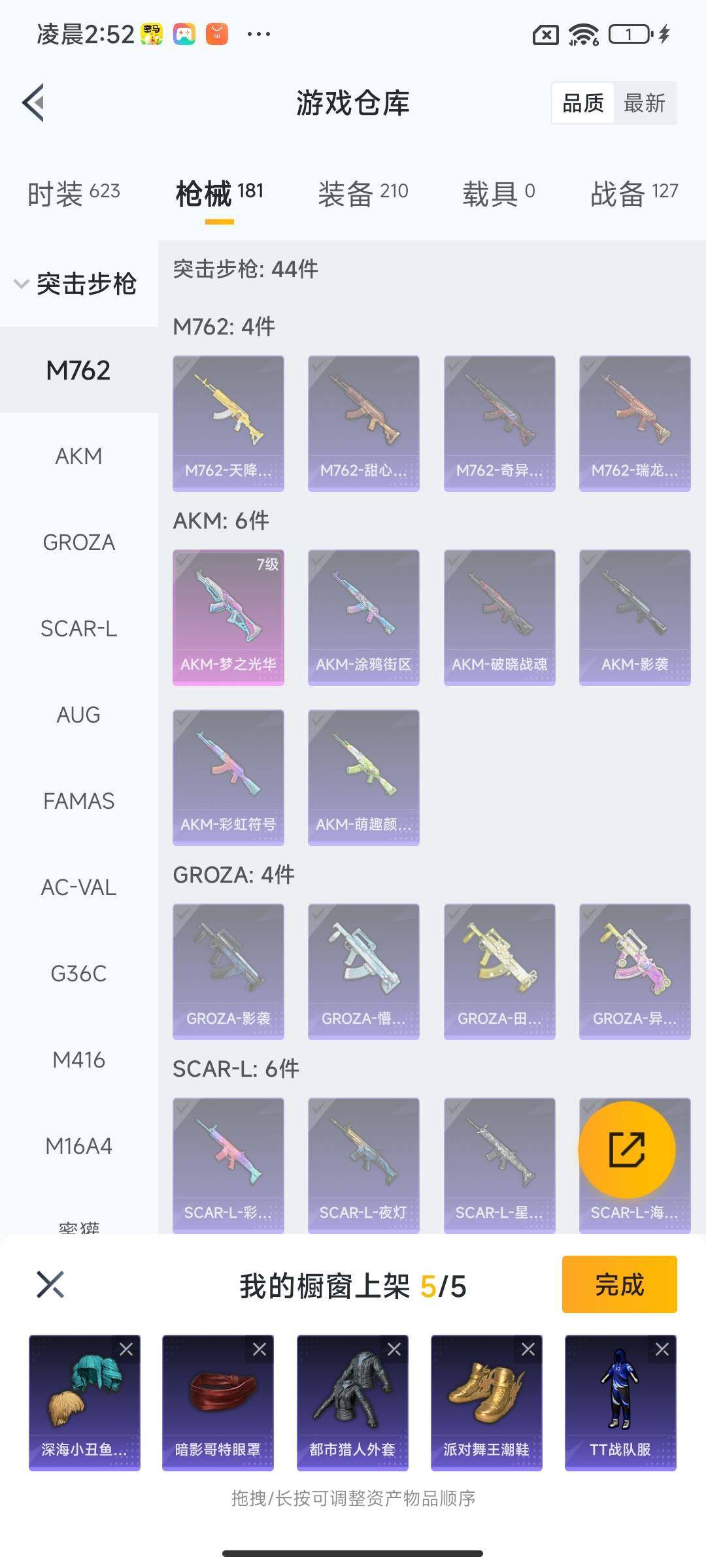The height and width of the screenshot is (1568, 706).
Task: Select the M762-天降 skin
Action: click(228, 423)
